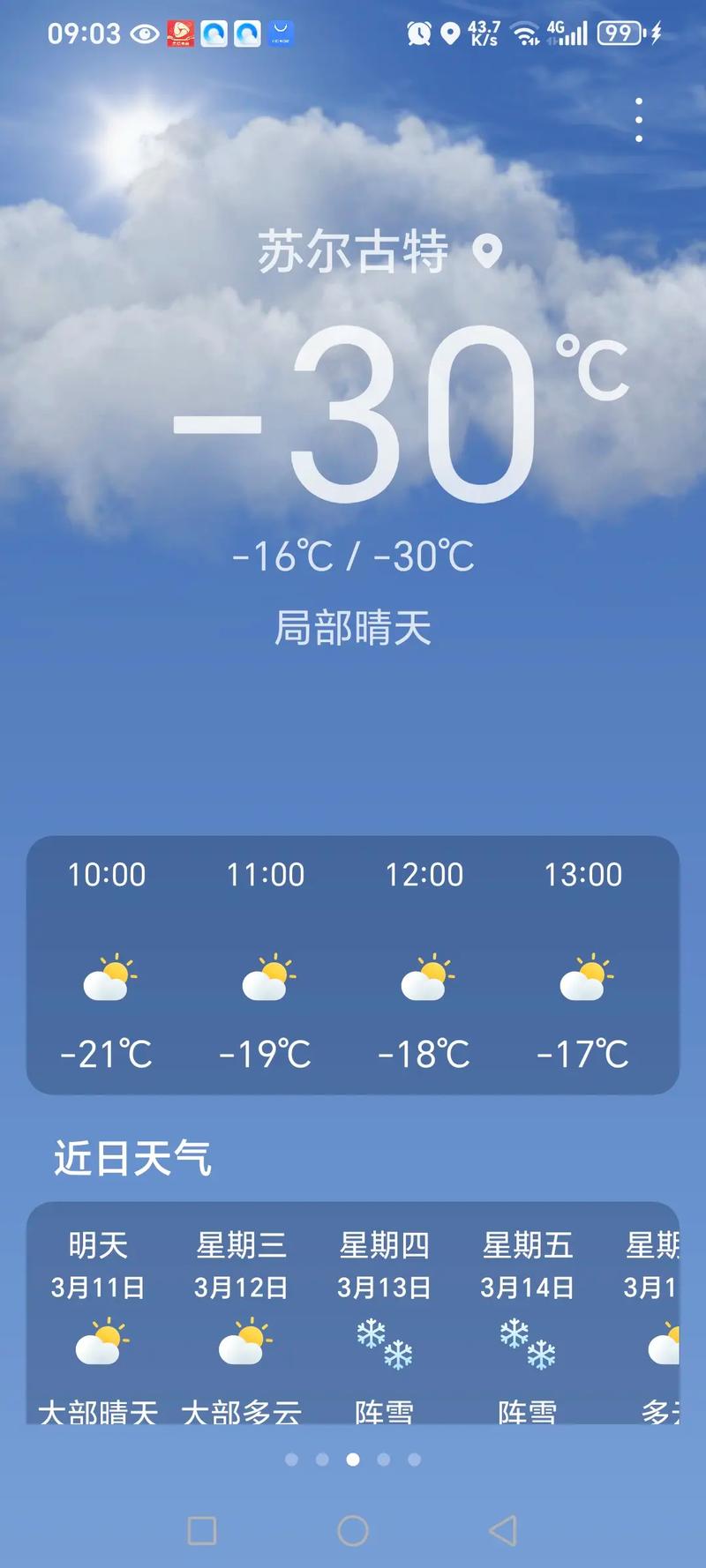Tap the snowflake icon for 星期五
Viewport: 706px width, 1568px height.
525,1345
